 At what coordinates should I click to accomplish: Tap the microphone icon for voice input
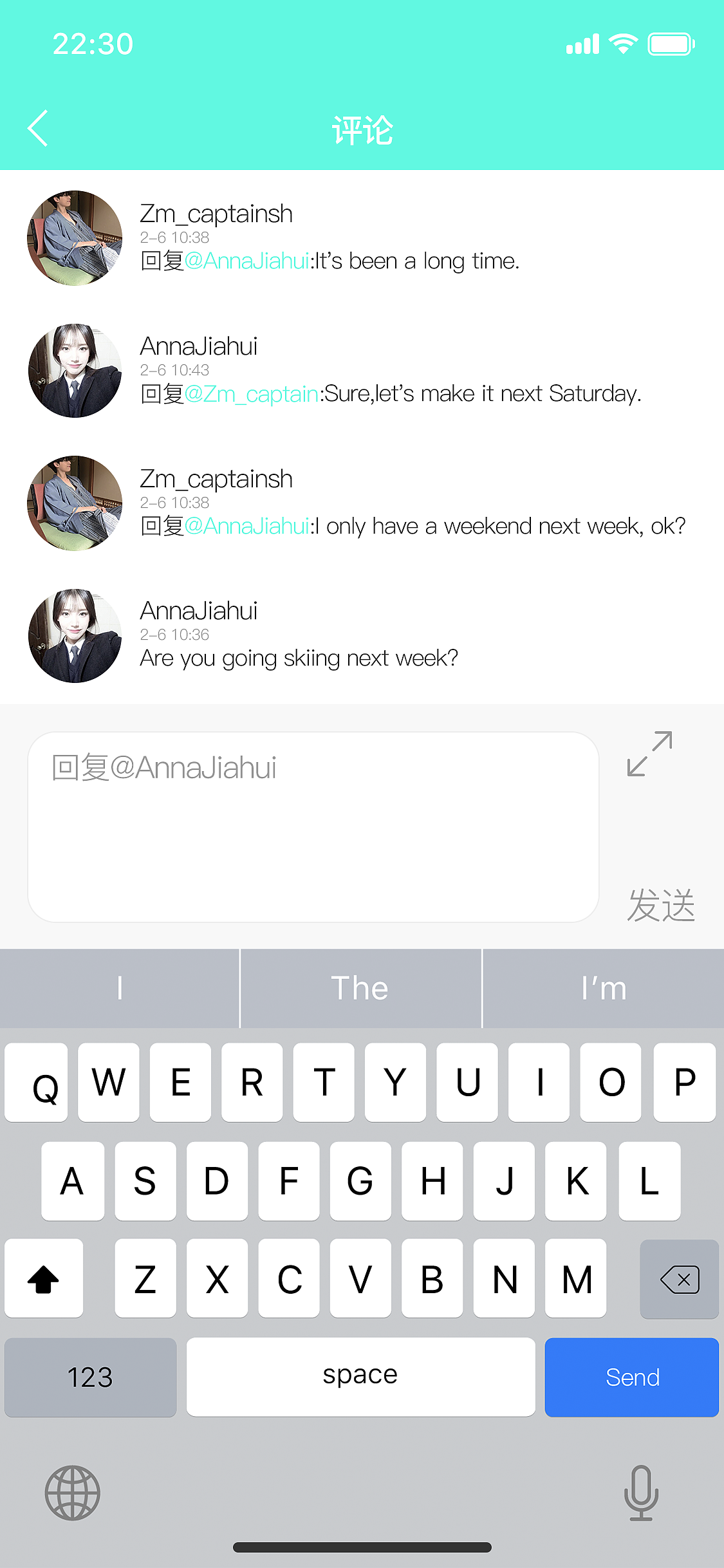coord(642,1493)
